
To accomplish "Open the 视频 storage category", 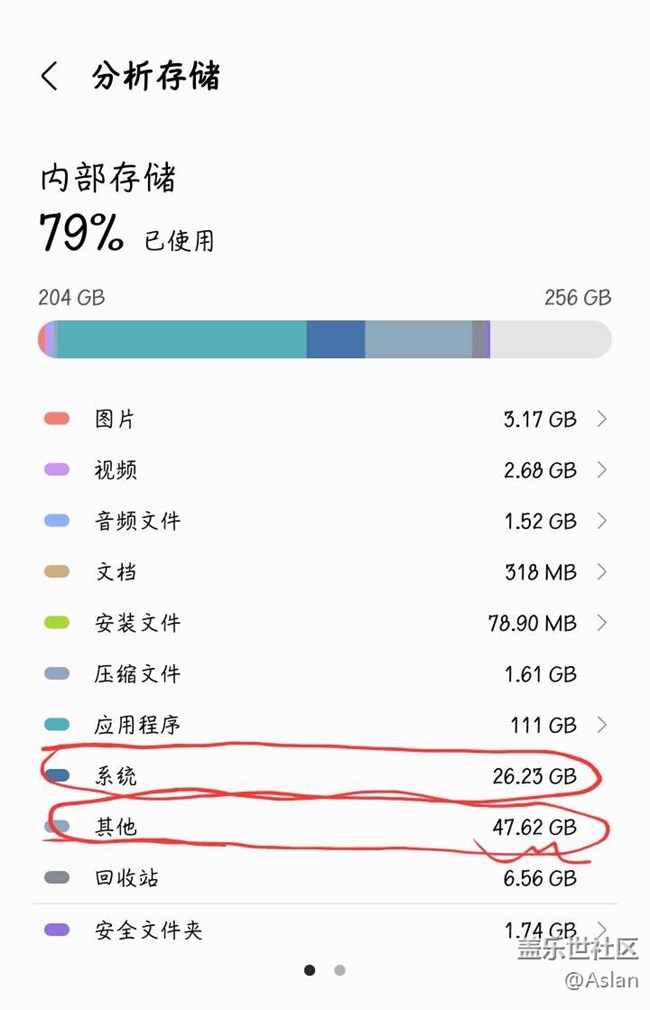I will (x=325, y=470).
